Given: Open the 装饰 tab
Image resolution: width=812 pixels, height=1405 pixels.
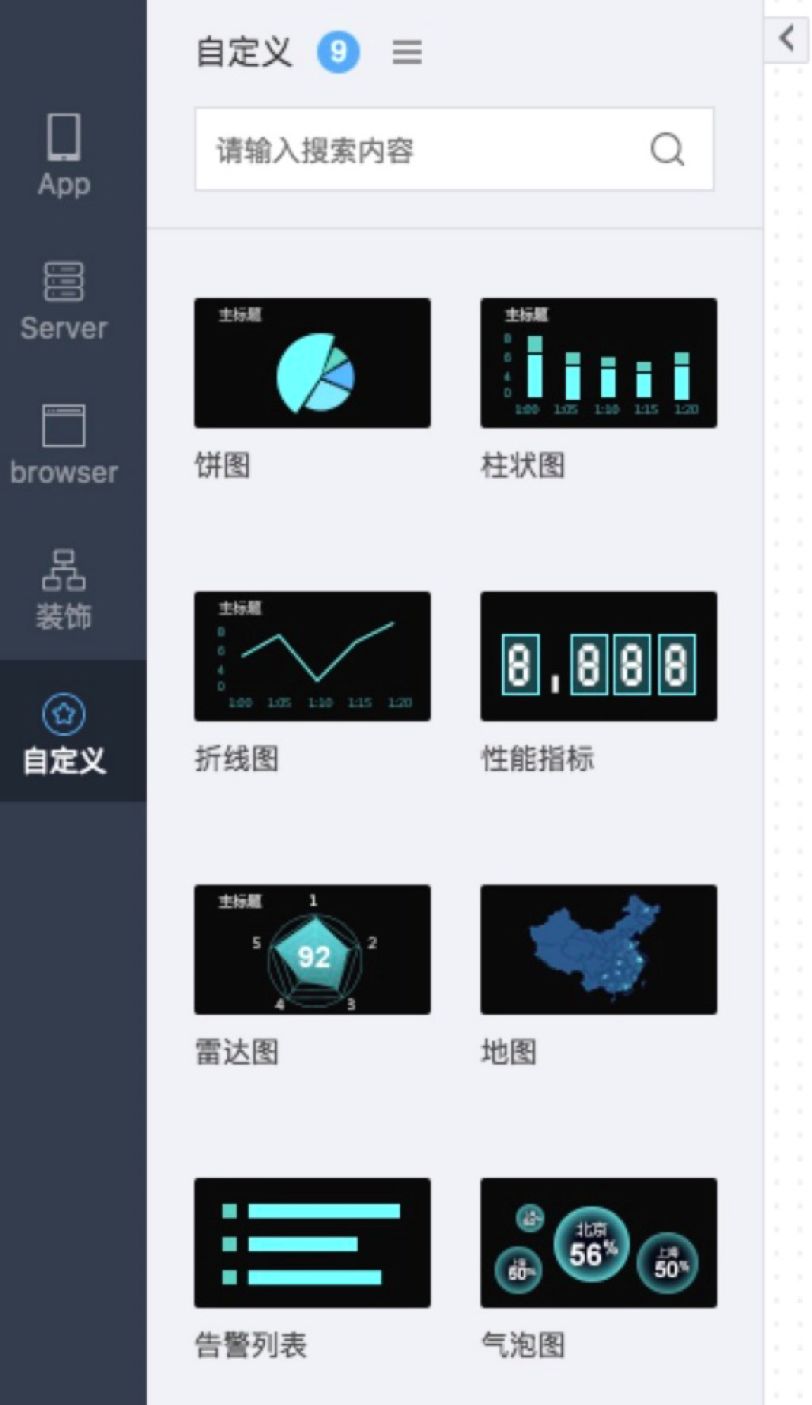Looking at the screenshot, I should point(64,590).
